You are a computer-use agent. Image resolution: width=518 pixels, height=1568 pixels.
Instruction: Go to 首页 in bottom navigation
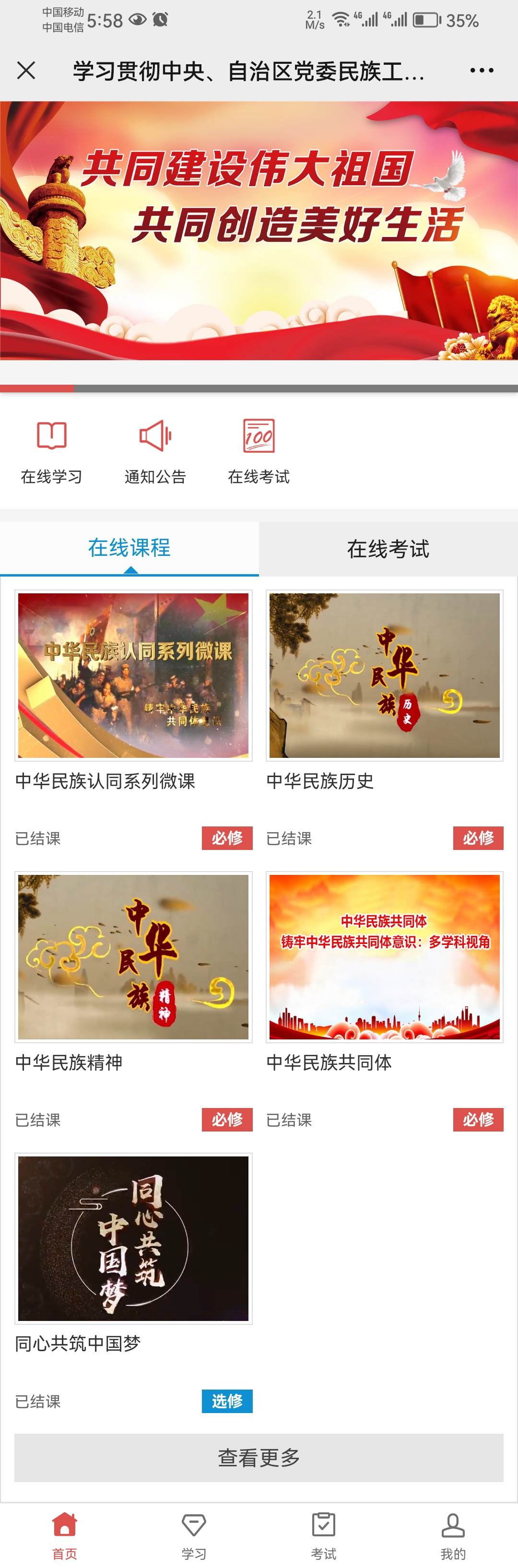coord(65,1535)
